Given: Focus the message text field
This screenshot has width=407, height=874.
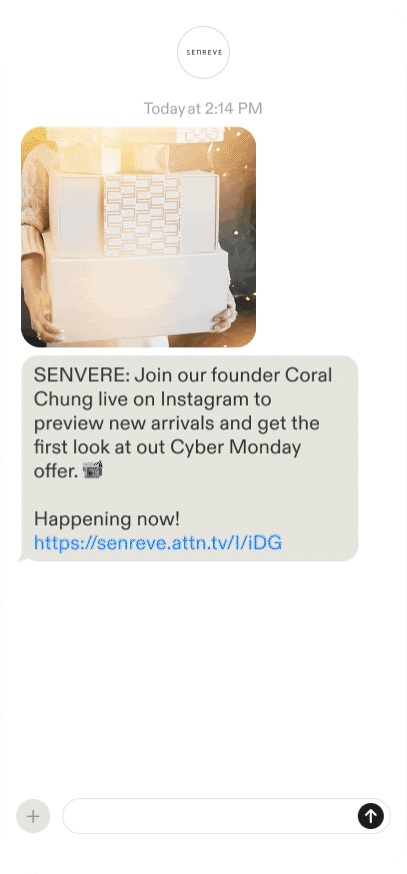Looking at the screenshot, I should (x=209, y=817).
